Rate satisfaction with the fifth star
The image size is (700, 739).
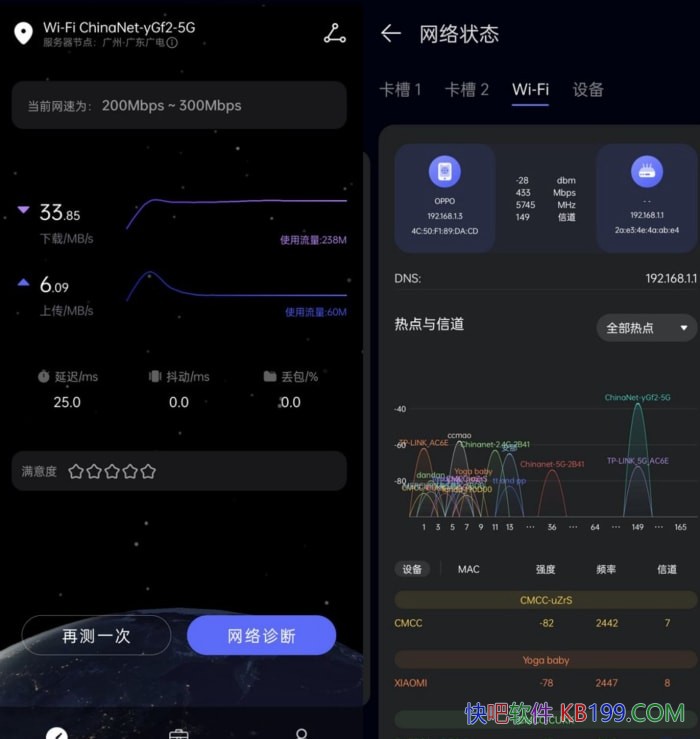click(x=148, y=471)
